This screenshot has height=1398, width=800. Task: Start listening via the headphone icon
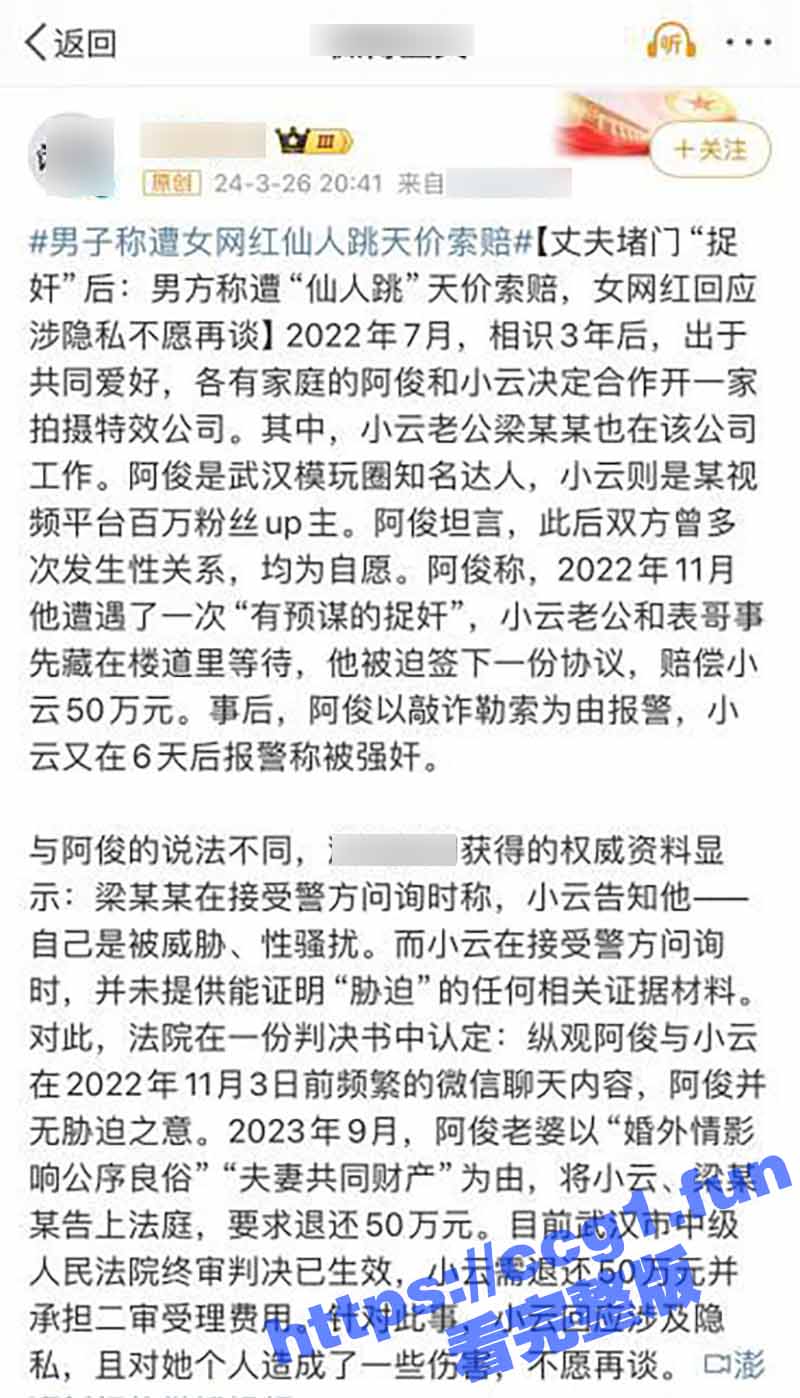tap(672, 42)
